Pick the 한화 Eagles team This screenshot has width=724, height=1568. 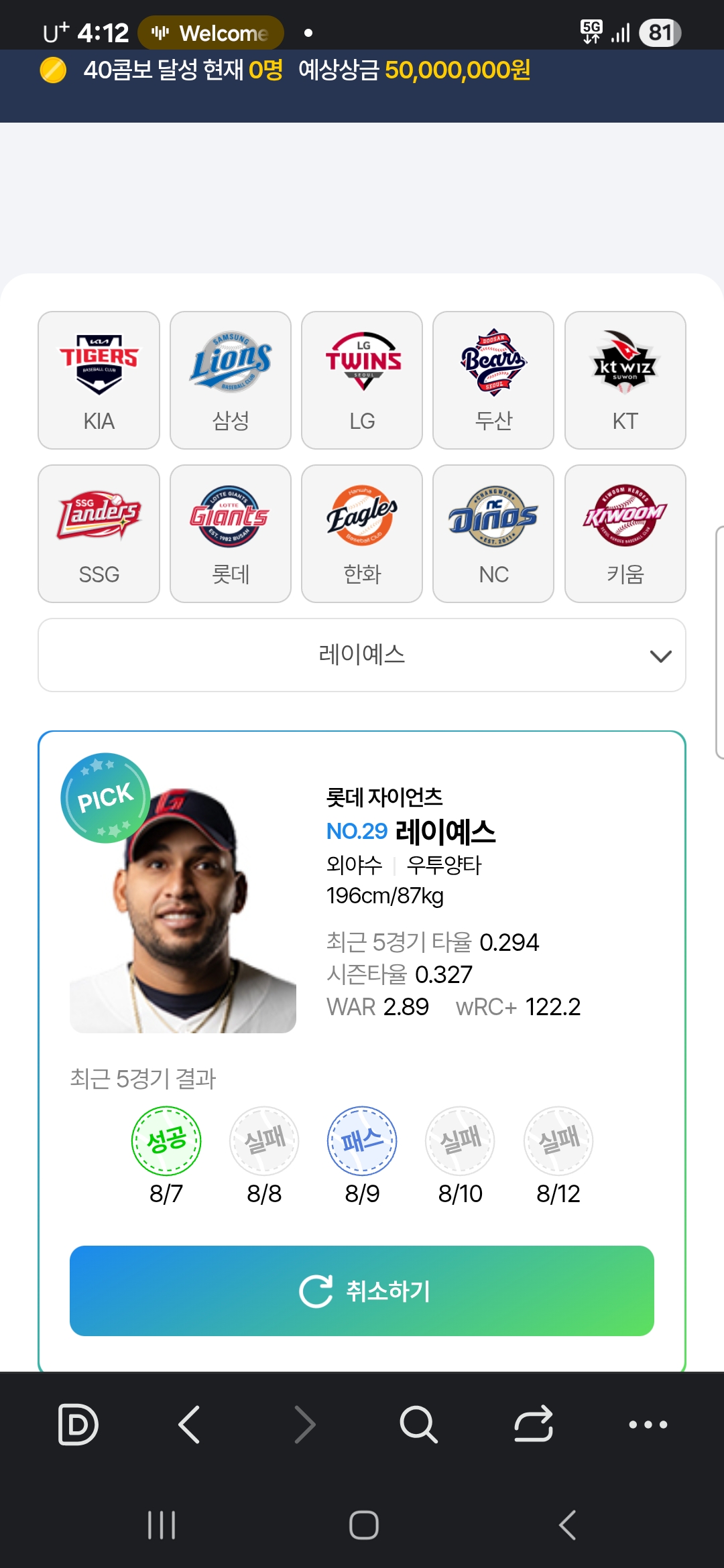(x=362, y=533)
